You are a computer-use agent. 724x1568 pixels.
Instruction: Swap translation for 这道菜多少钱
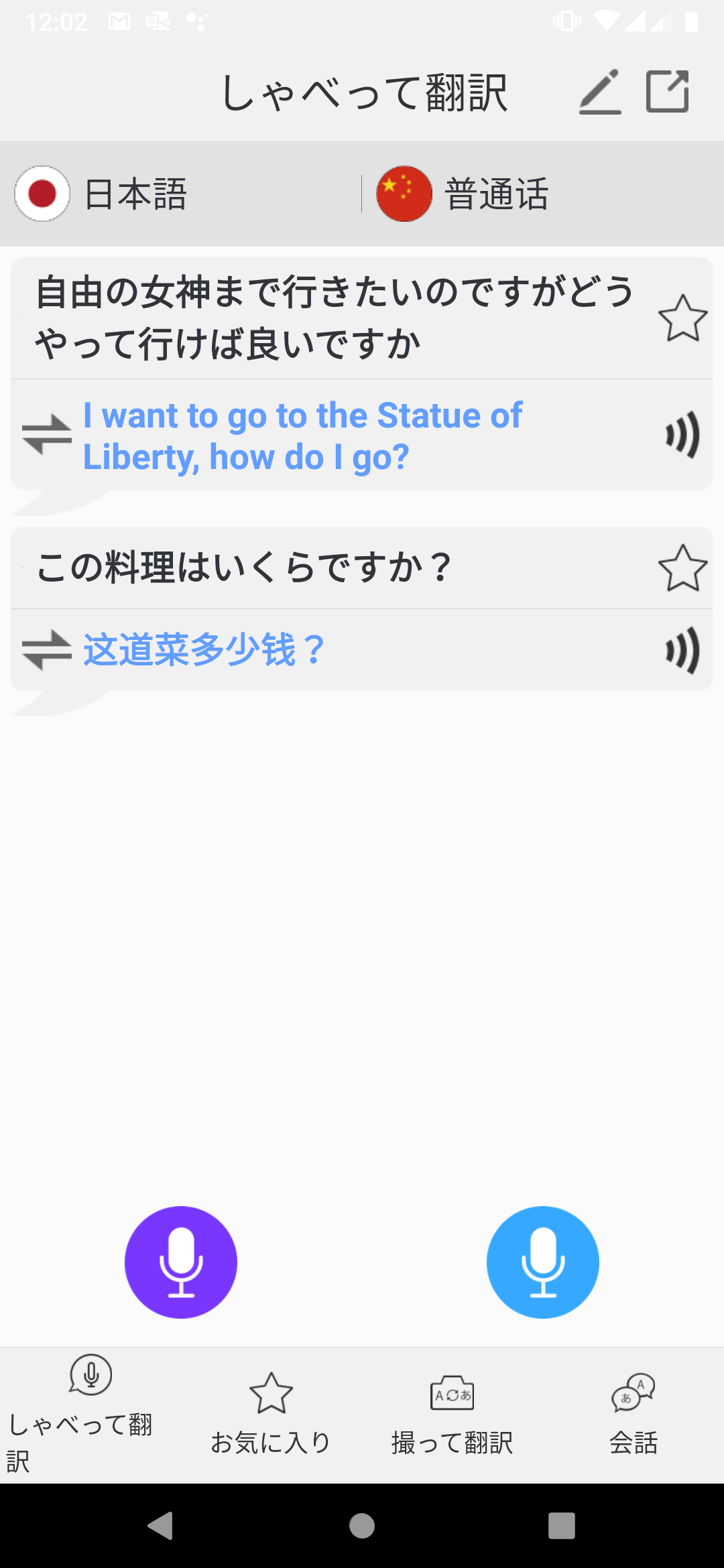47,650
